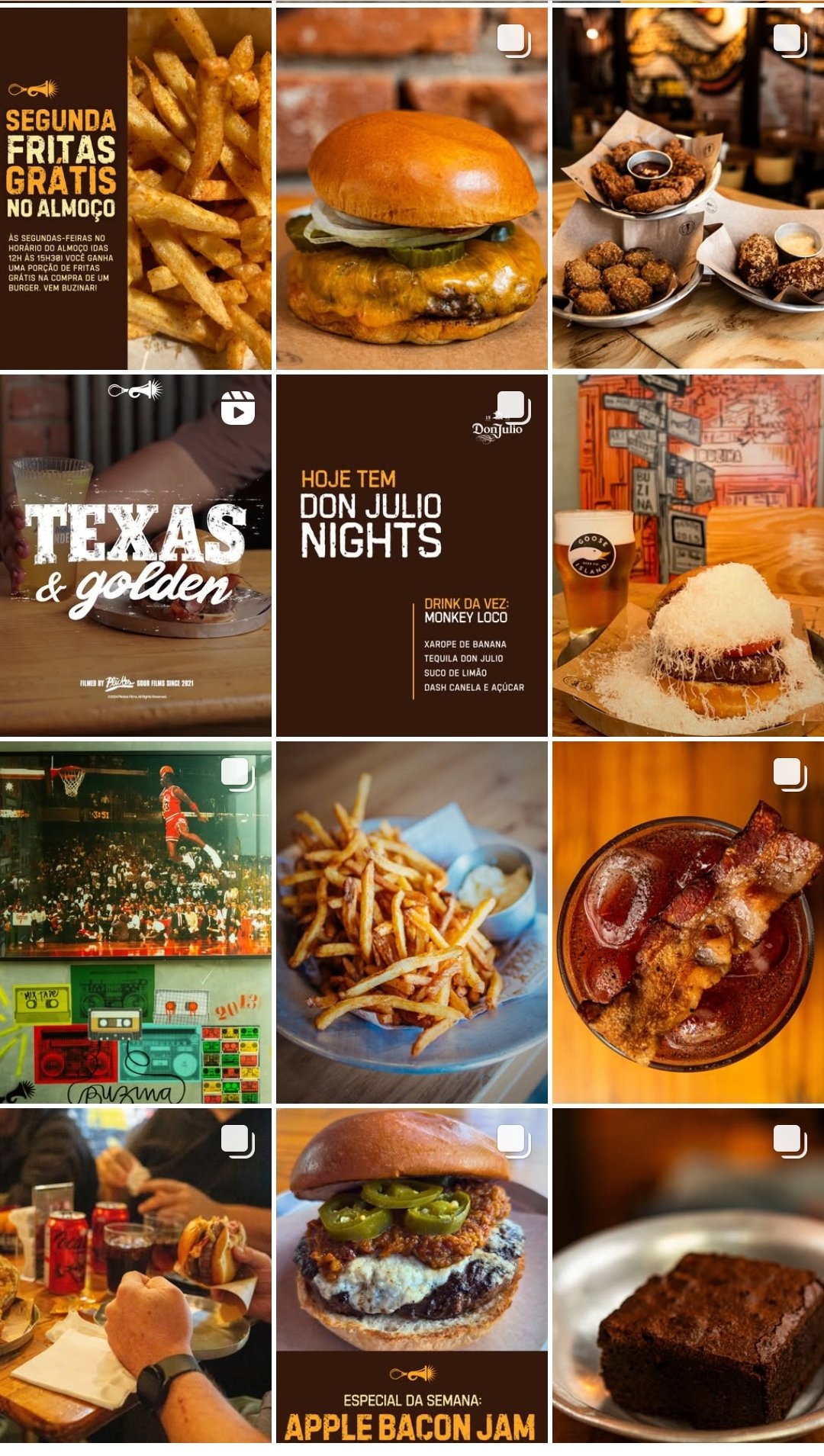
Task: View the chocolate brownie post
Action: (688, 1275)
